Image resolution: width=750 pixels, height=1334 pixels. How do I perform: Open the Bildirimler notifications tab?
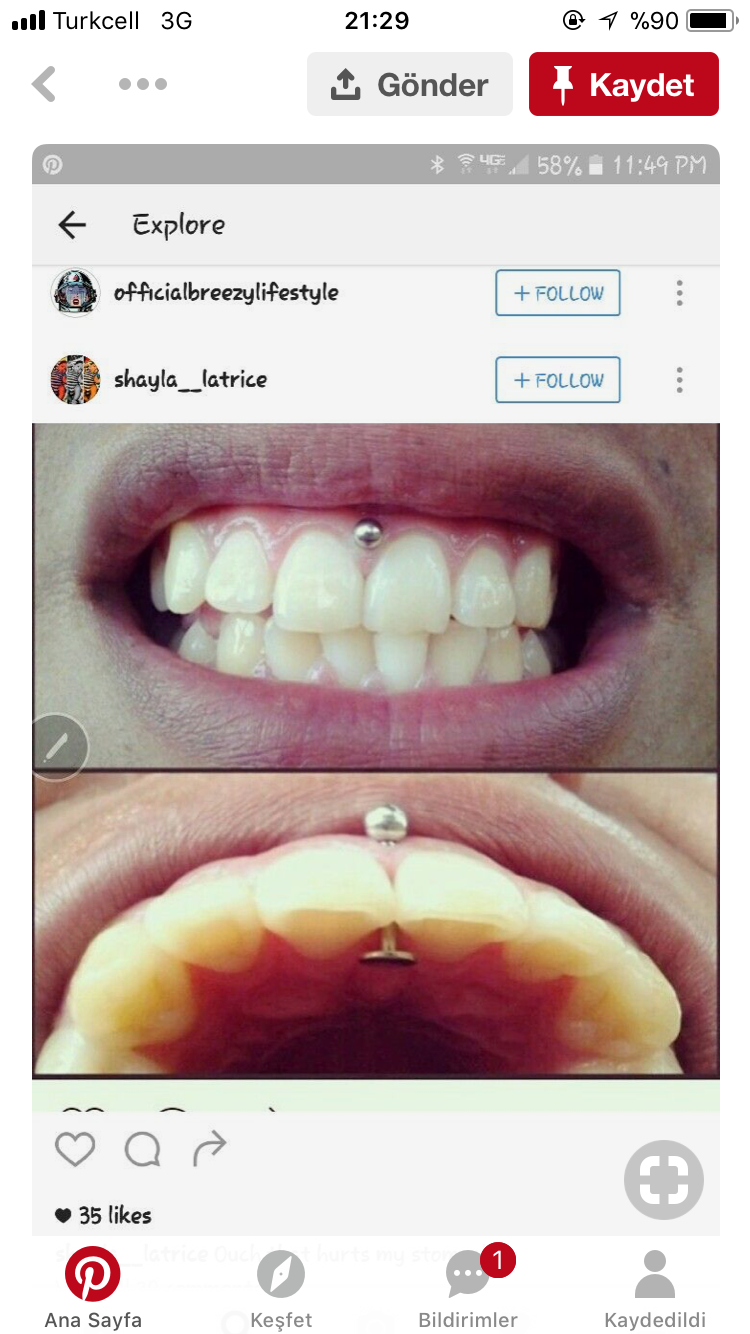tap(468, 1290)
